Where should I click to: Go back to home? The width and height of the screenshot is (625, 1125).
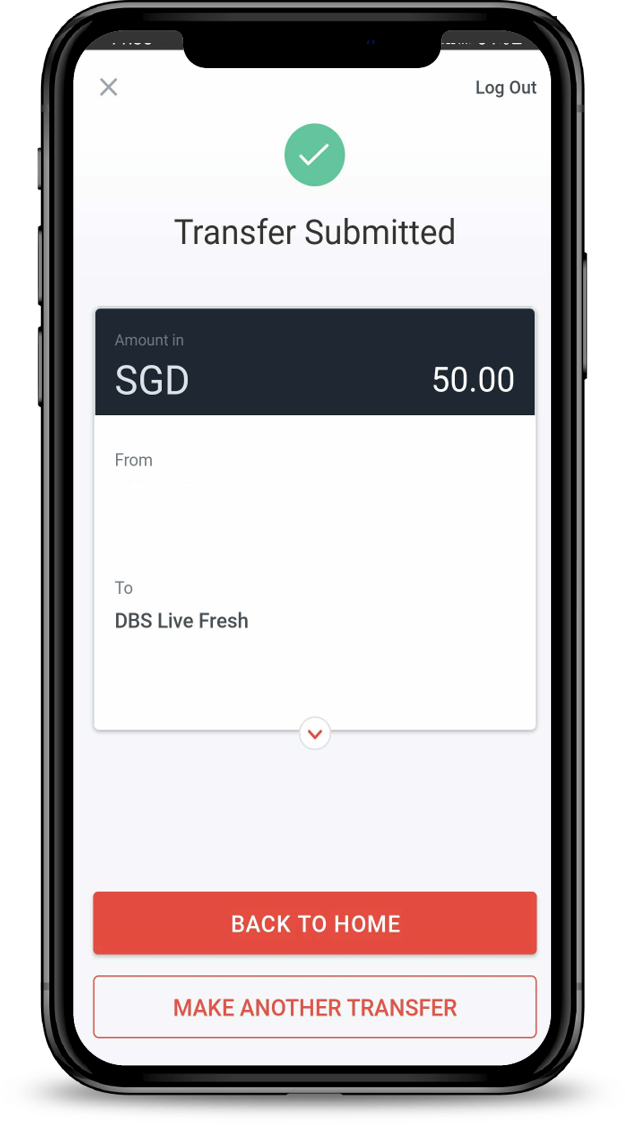tap(315, 924)
